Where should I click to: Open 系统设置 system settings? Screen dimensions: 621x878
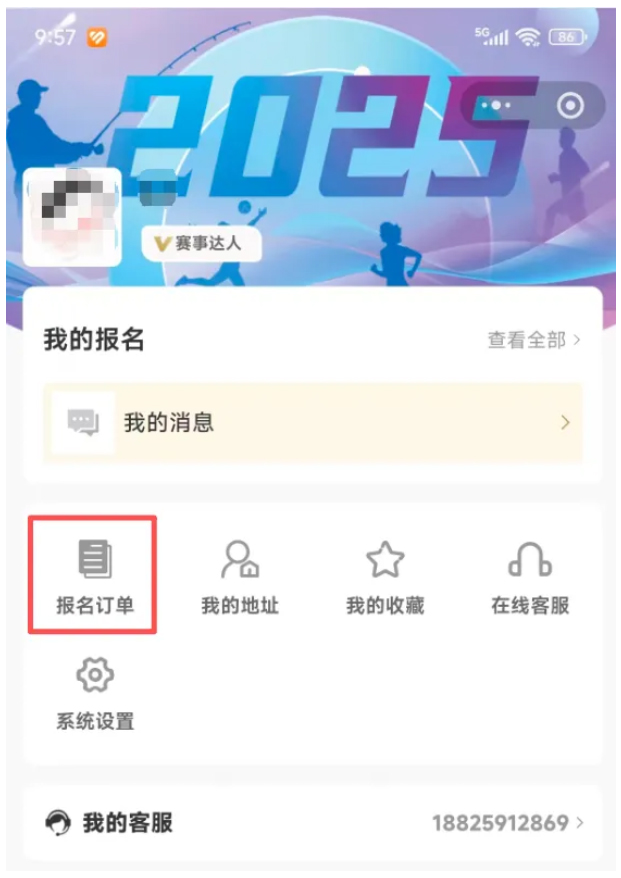click(x=94, y=693)
